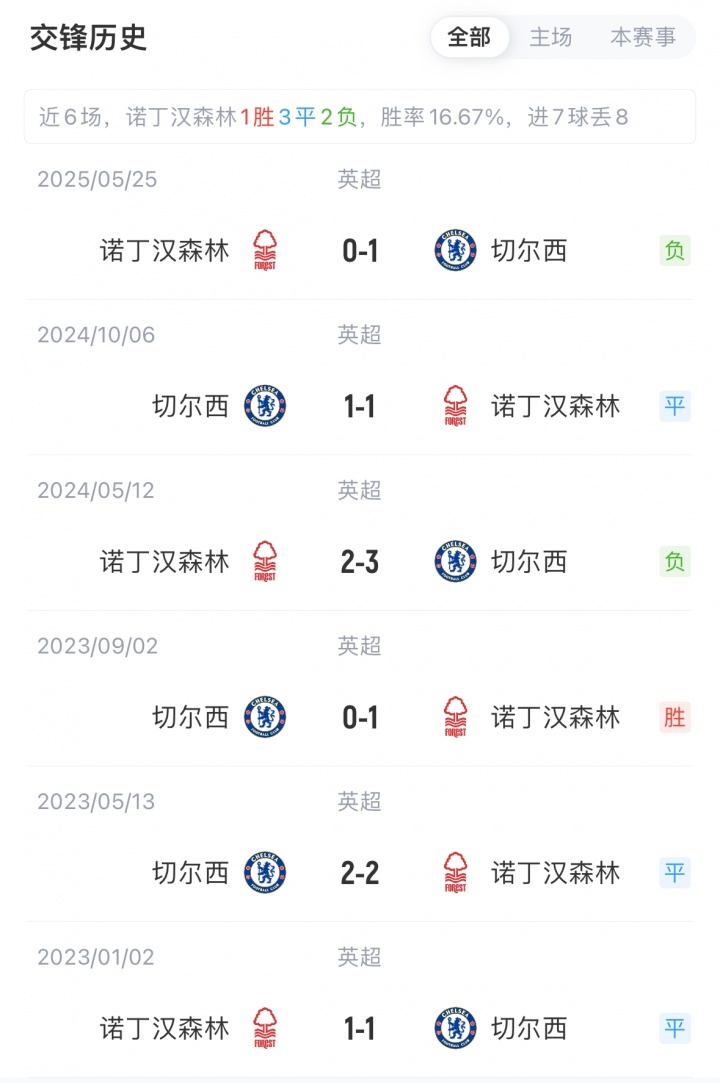Switch to the 主场 tab

pyautogui.click(x=551, y=38)
